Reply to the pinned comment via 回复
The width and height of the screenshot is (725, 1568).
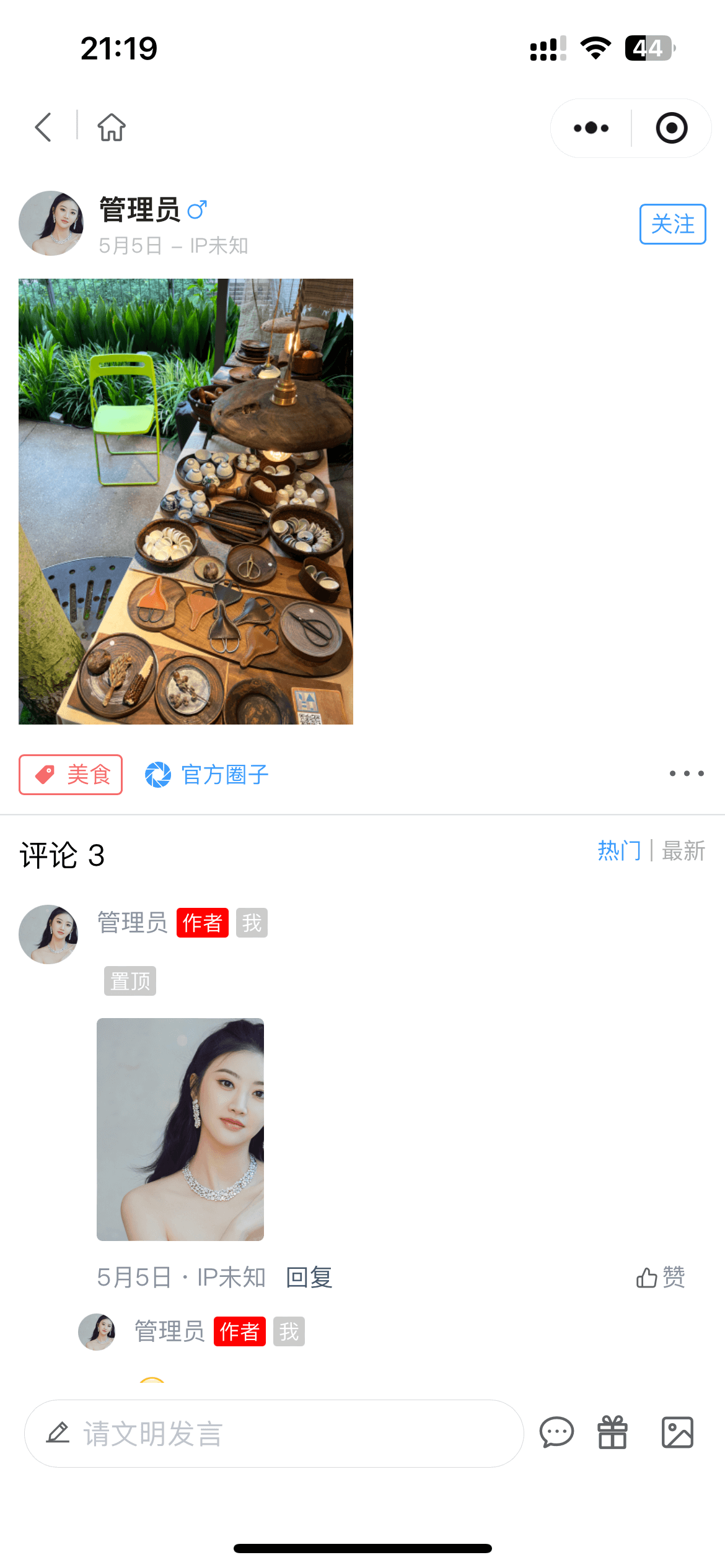309,1278
